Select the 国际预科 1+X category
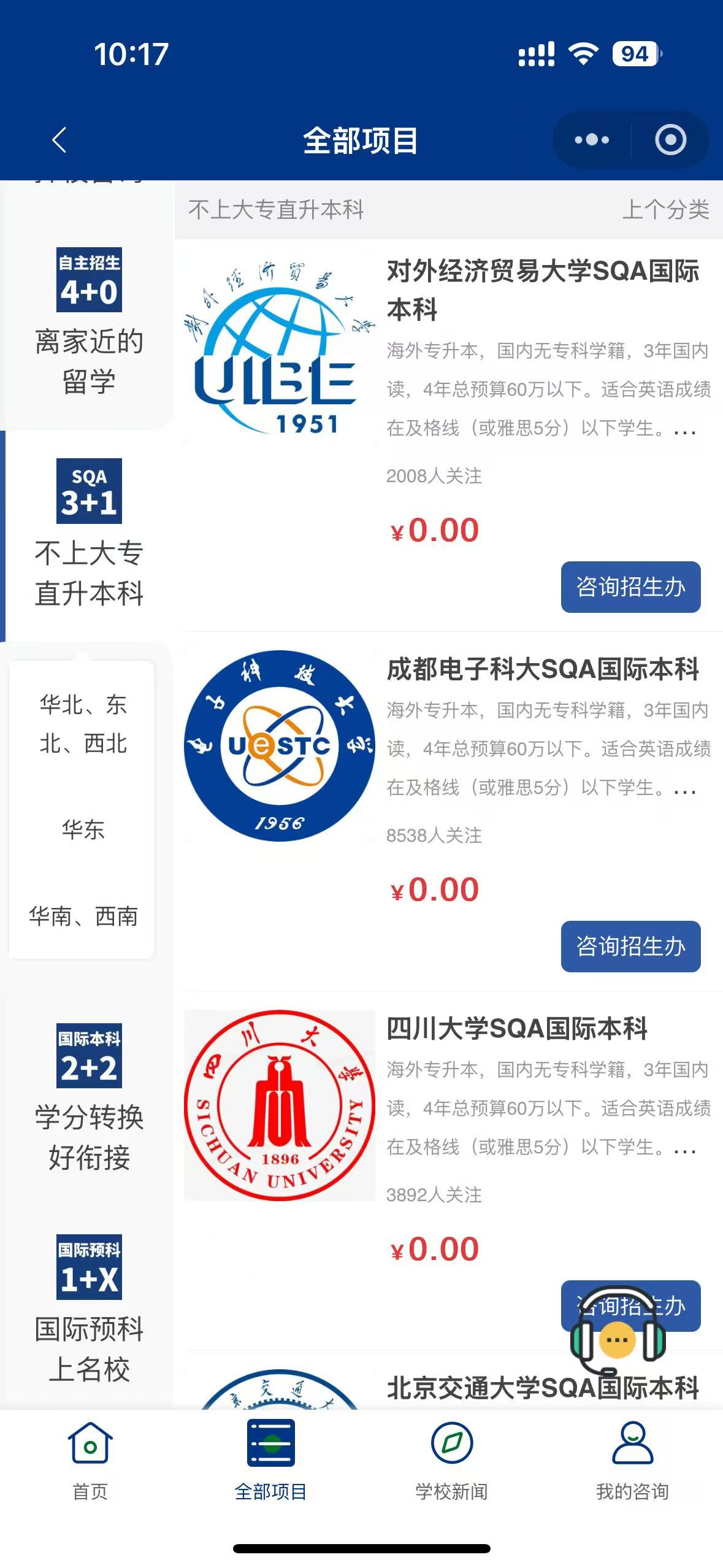 [89, 1310]
